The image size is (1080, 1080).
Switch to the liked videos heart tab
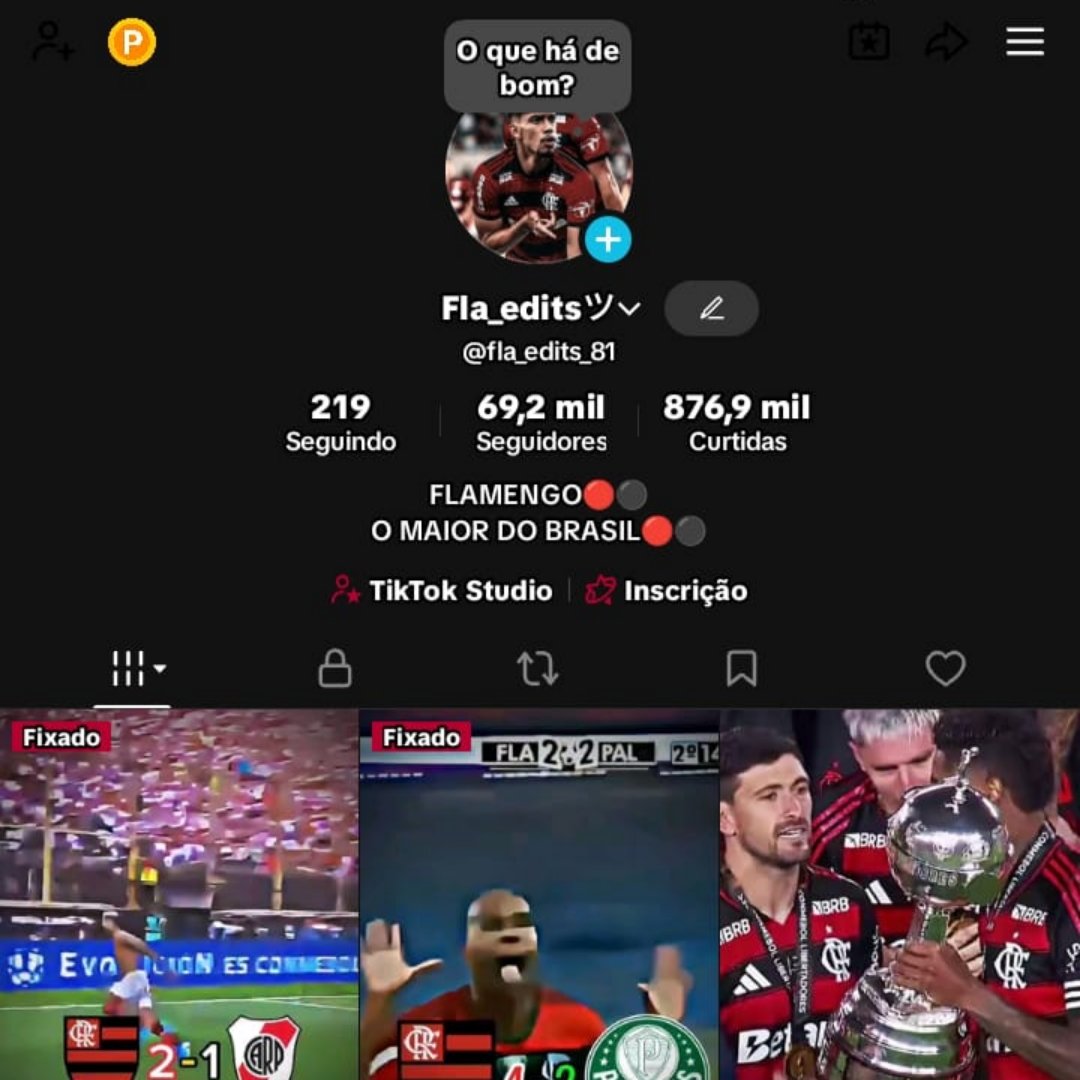(945, 669)
